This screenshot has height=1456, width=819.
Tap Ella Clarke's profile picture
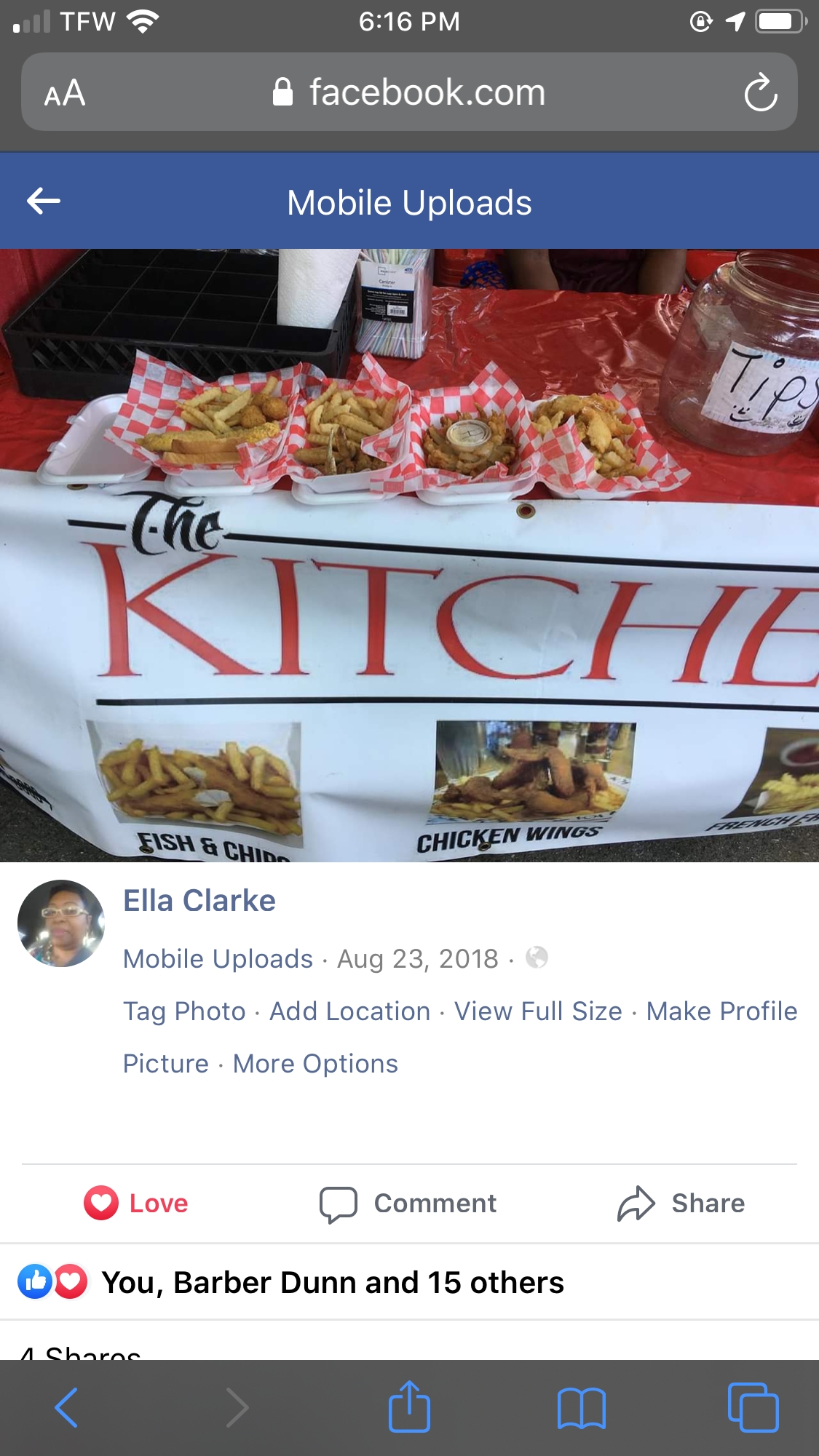coord(61,923)
